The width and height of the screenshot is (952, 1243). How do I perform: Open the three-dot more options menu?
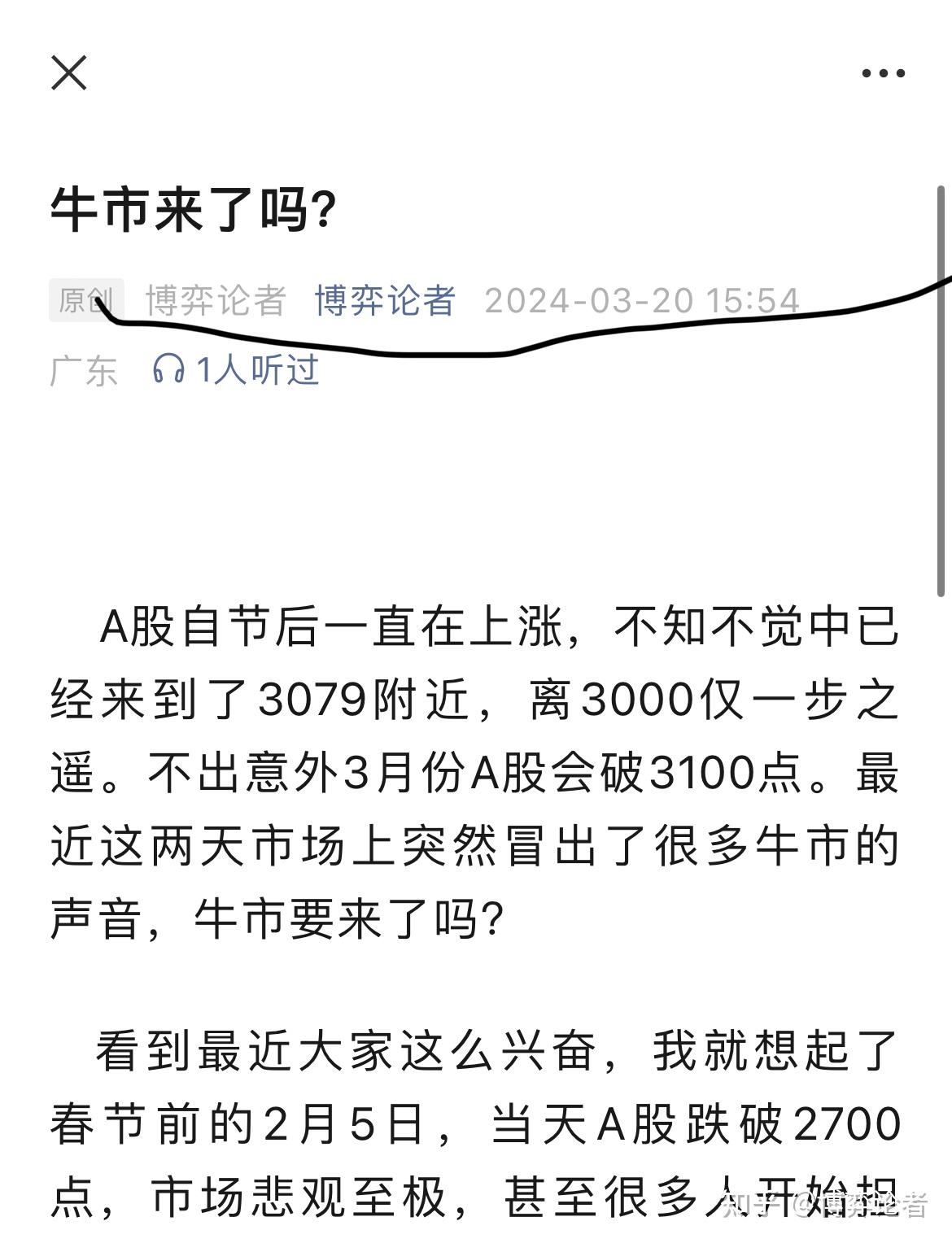tap(883, 73)
